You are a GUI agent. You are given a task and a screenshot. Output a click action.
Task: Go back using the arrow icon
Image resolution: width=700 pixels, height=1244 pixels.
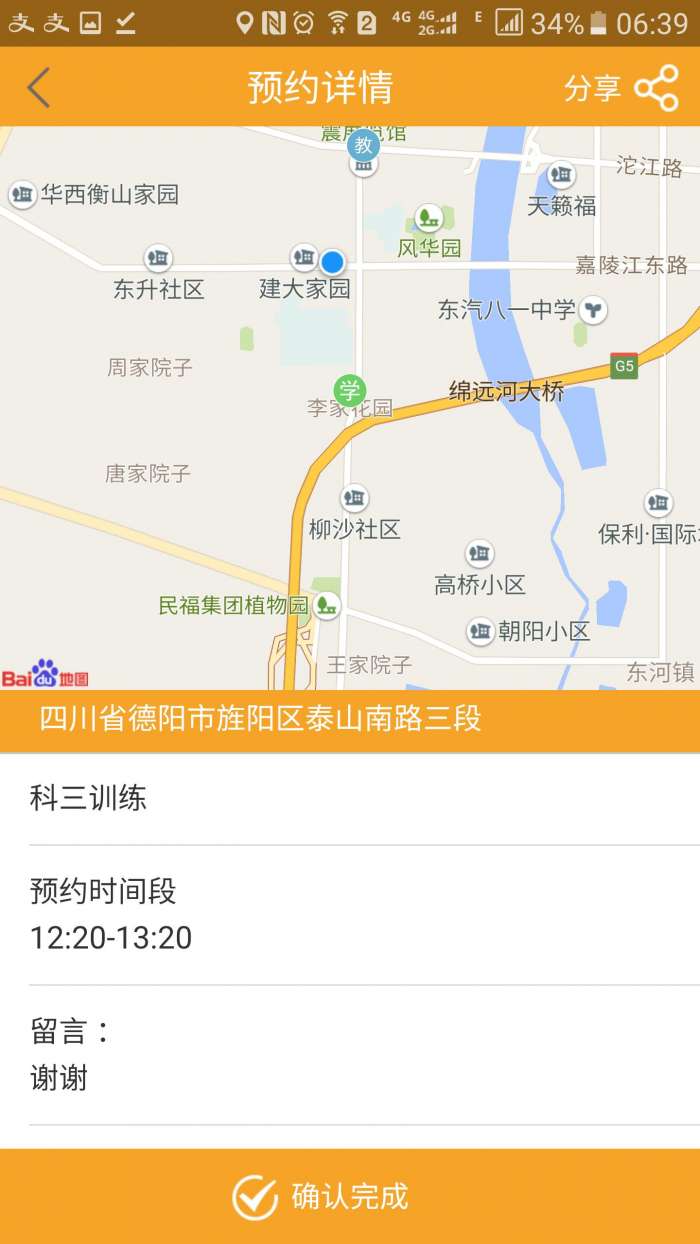tap(38, 88)
